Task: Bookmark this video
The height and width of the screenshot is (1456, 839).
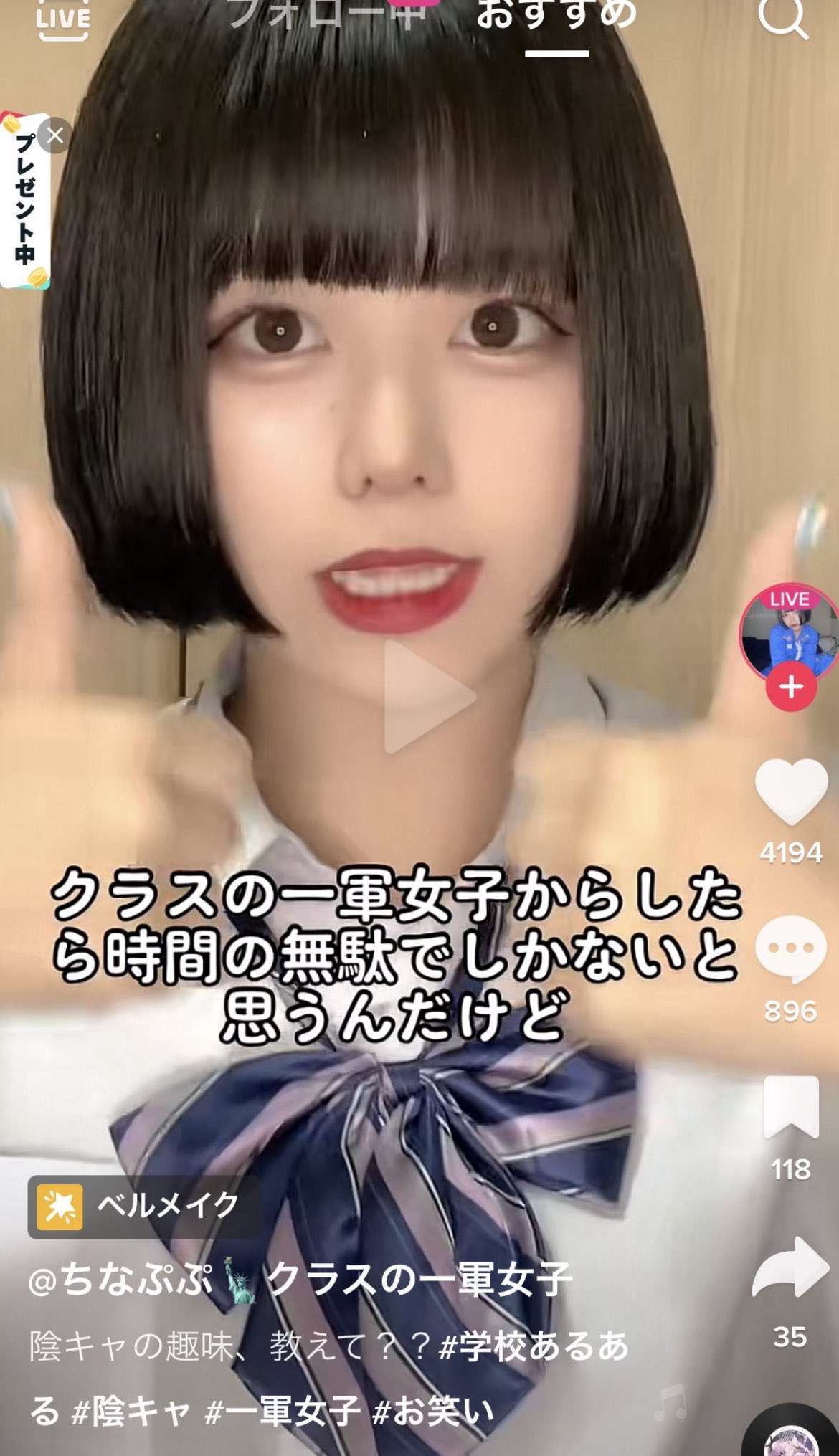Action: 791,1107
